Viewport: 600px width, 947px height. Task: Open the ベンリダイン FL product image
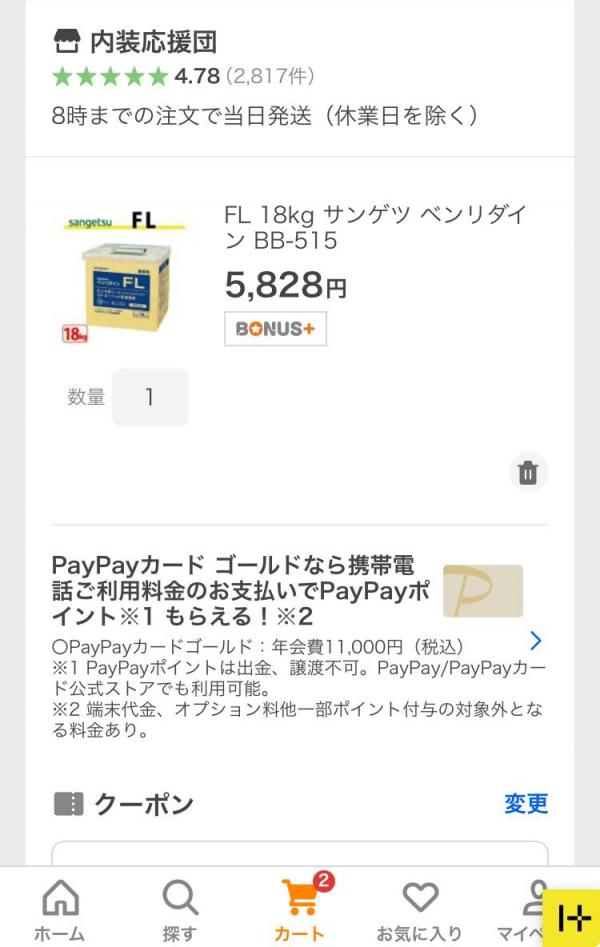coord(120,274)
